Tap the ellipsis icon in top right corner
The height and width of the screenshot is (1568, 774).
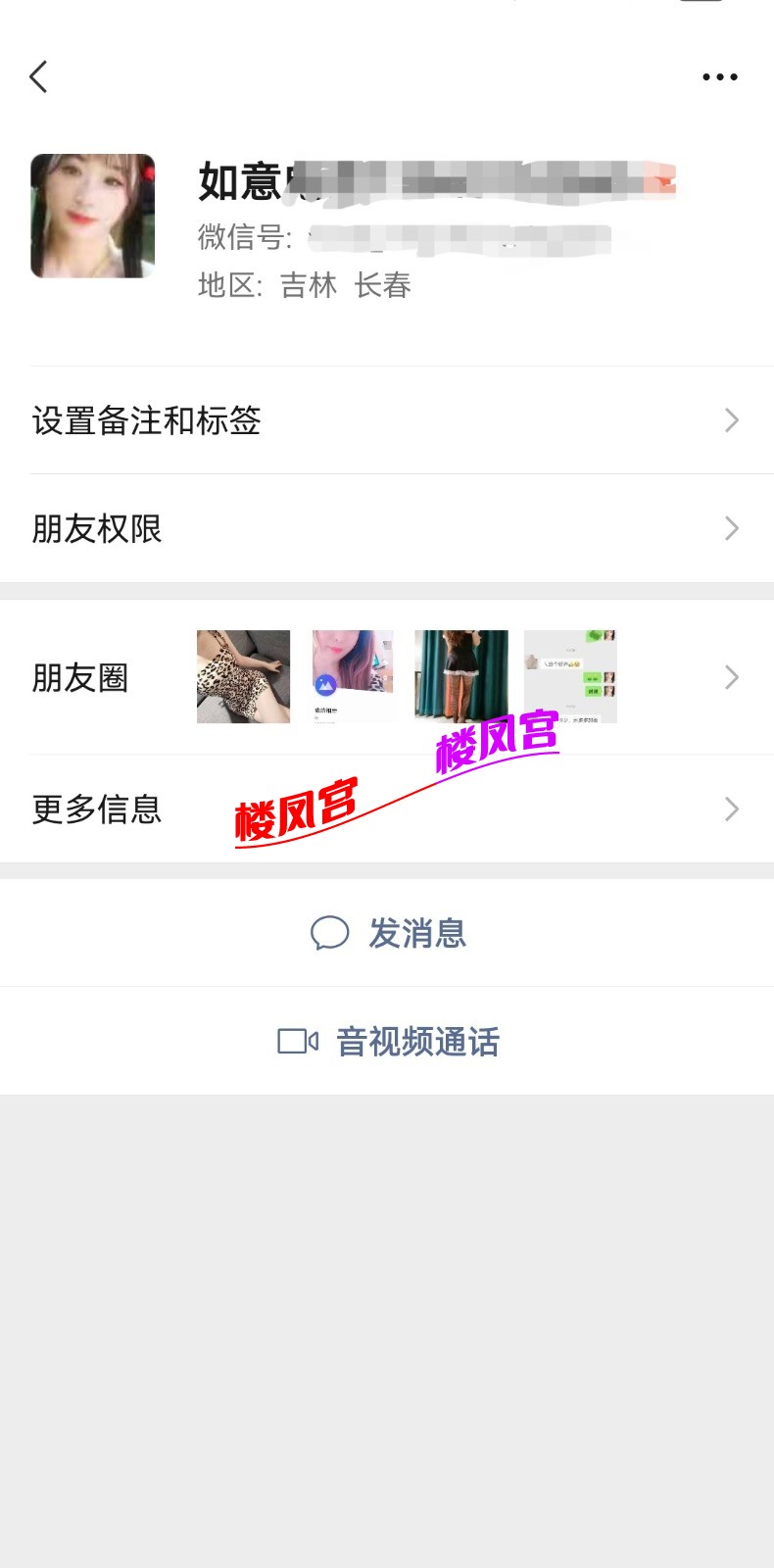click(x=718, y=76)
